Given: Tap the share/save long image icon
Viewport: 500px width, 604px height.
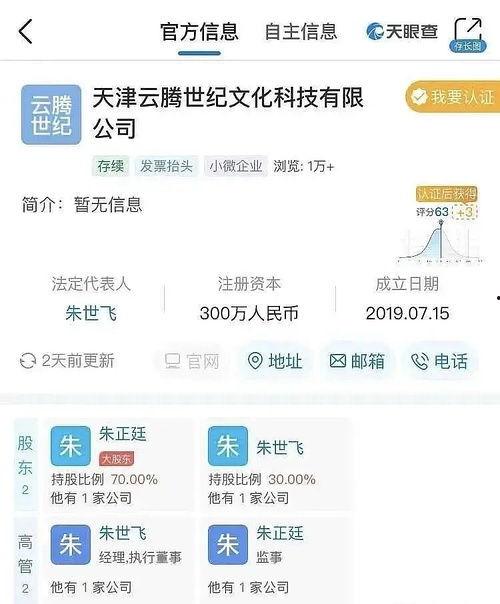Looking at the screenshot, I should (x=468, y=34).
